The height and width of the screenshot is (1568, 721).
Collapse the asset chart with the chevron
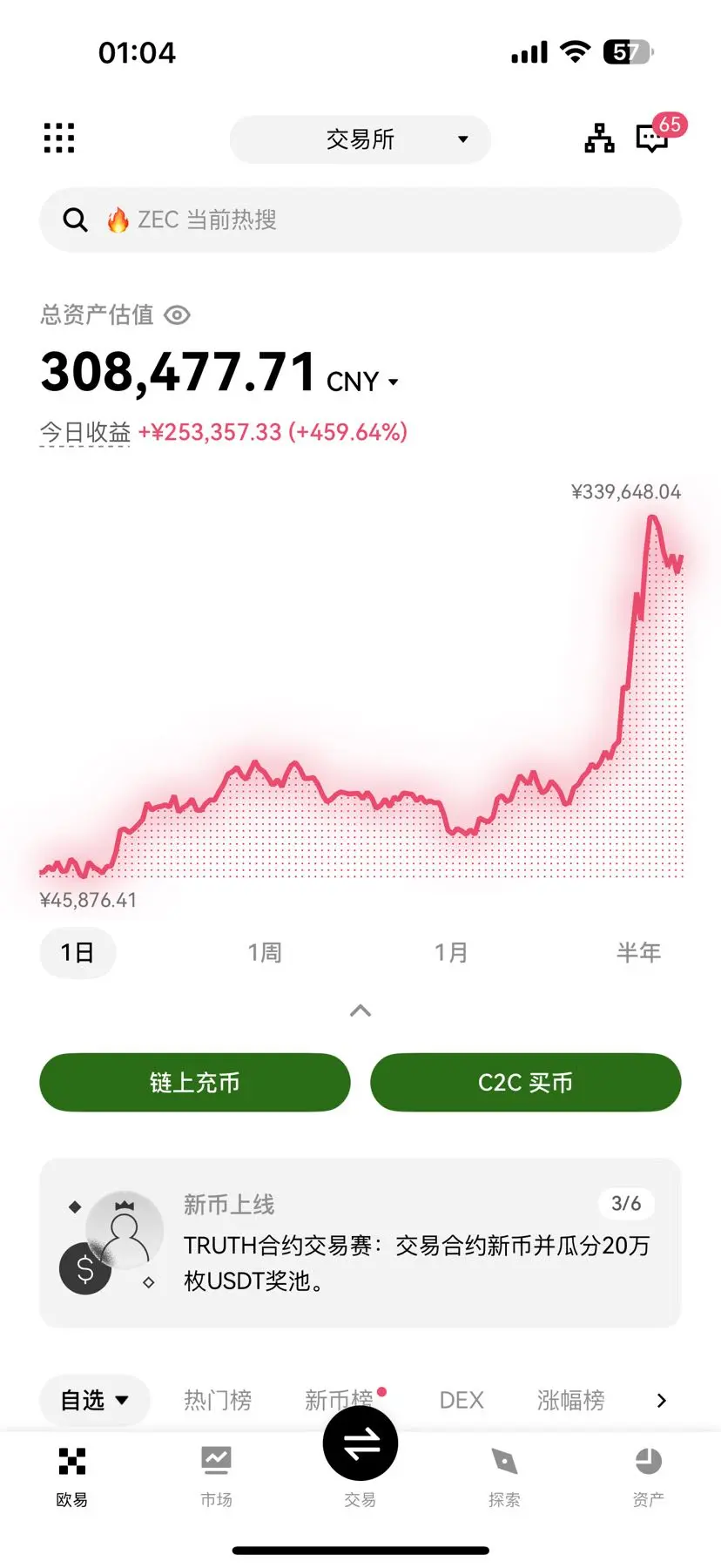pyautogui.click(x=360, y=1010)
